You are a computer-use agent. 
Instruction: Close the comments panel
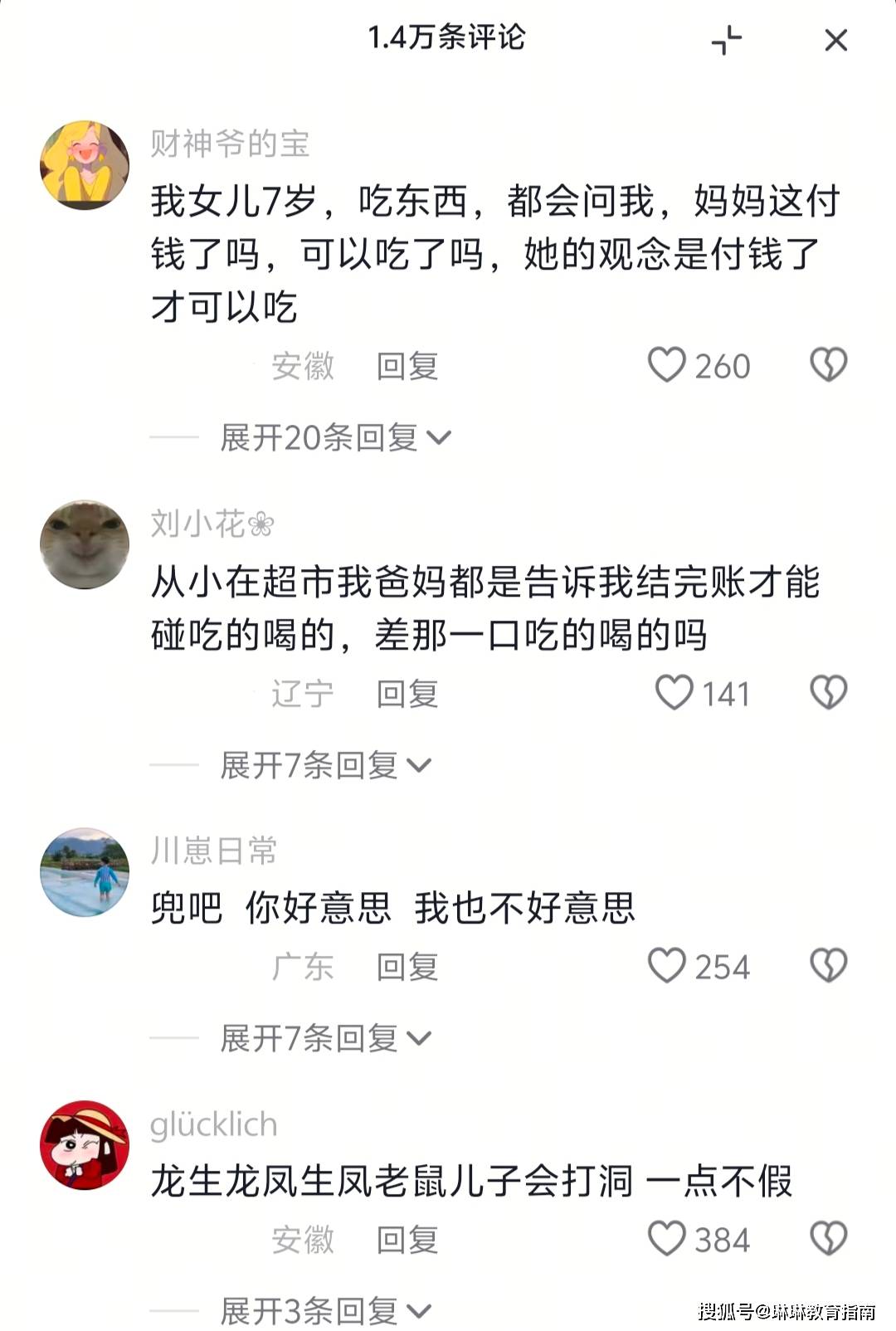click(835, 40)
